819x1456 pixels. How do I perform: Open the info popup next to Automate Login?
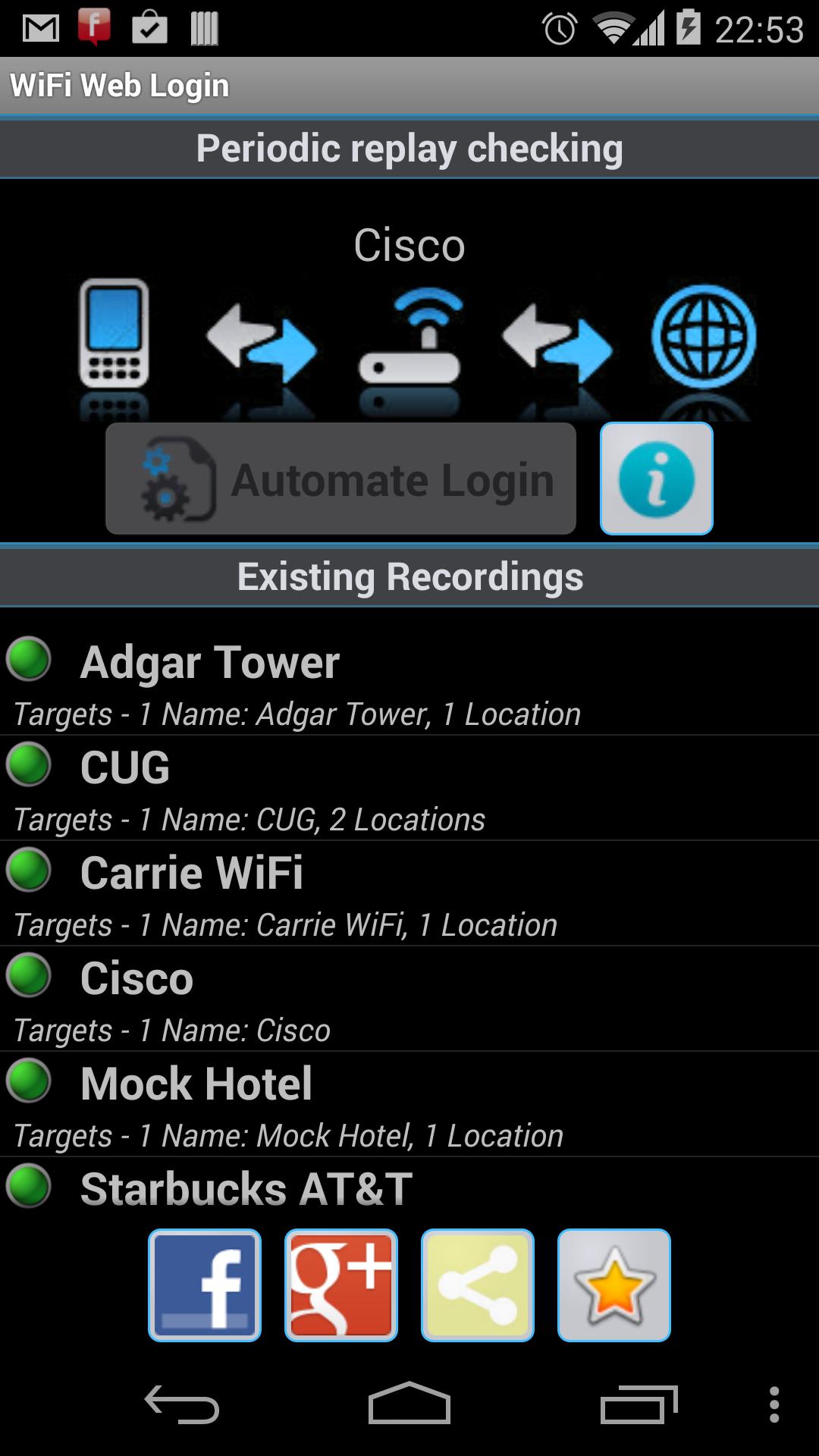click(x=656, y=479)
